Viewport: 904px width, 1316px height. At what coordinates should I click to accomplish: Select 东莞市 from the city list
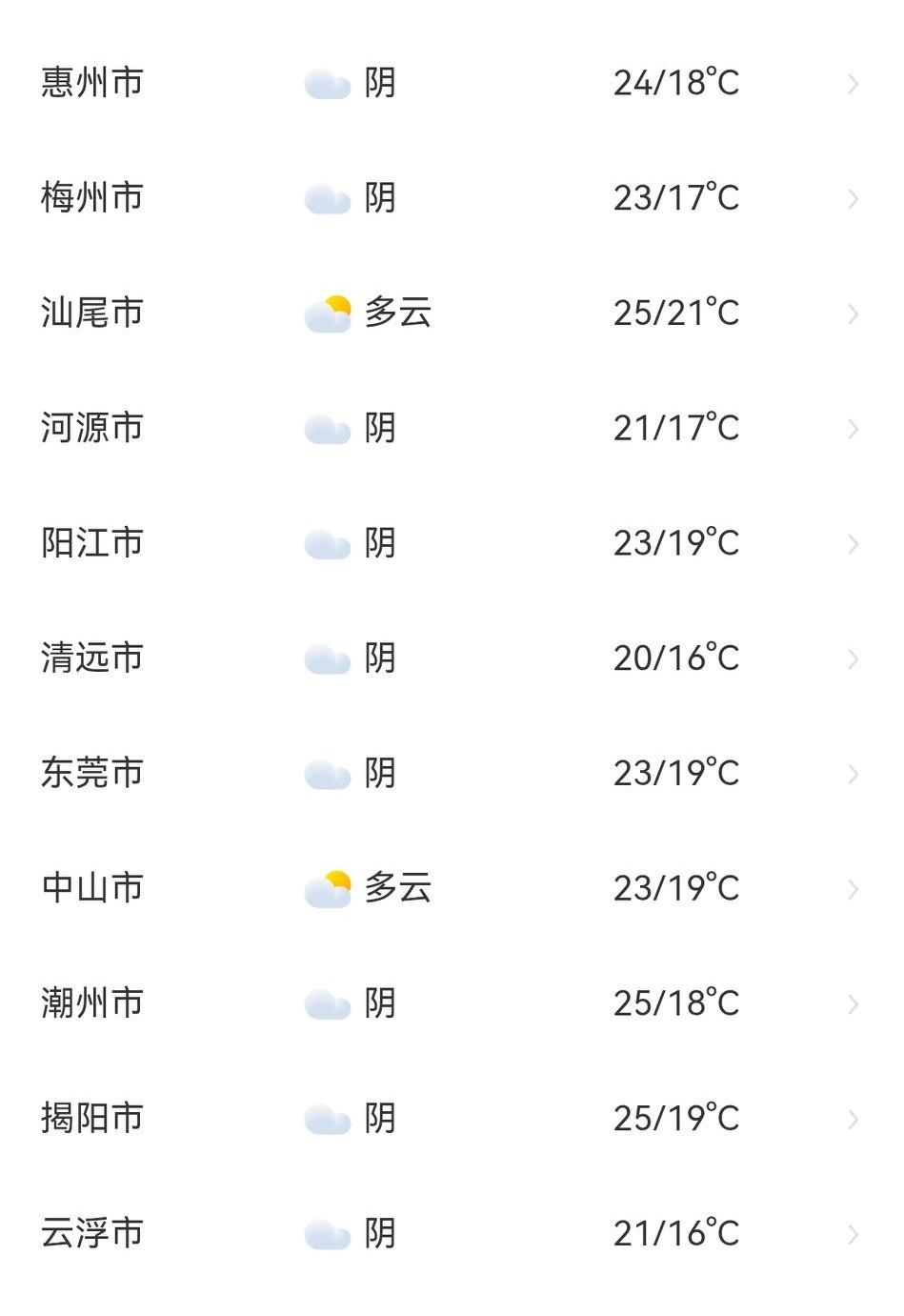[92, 773]
